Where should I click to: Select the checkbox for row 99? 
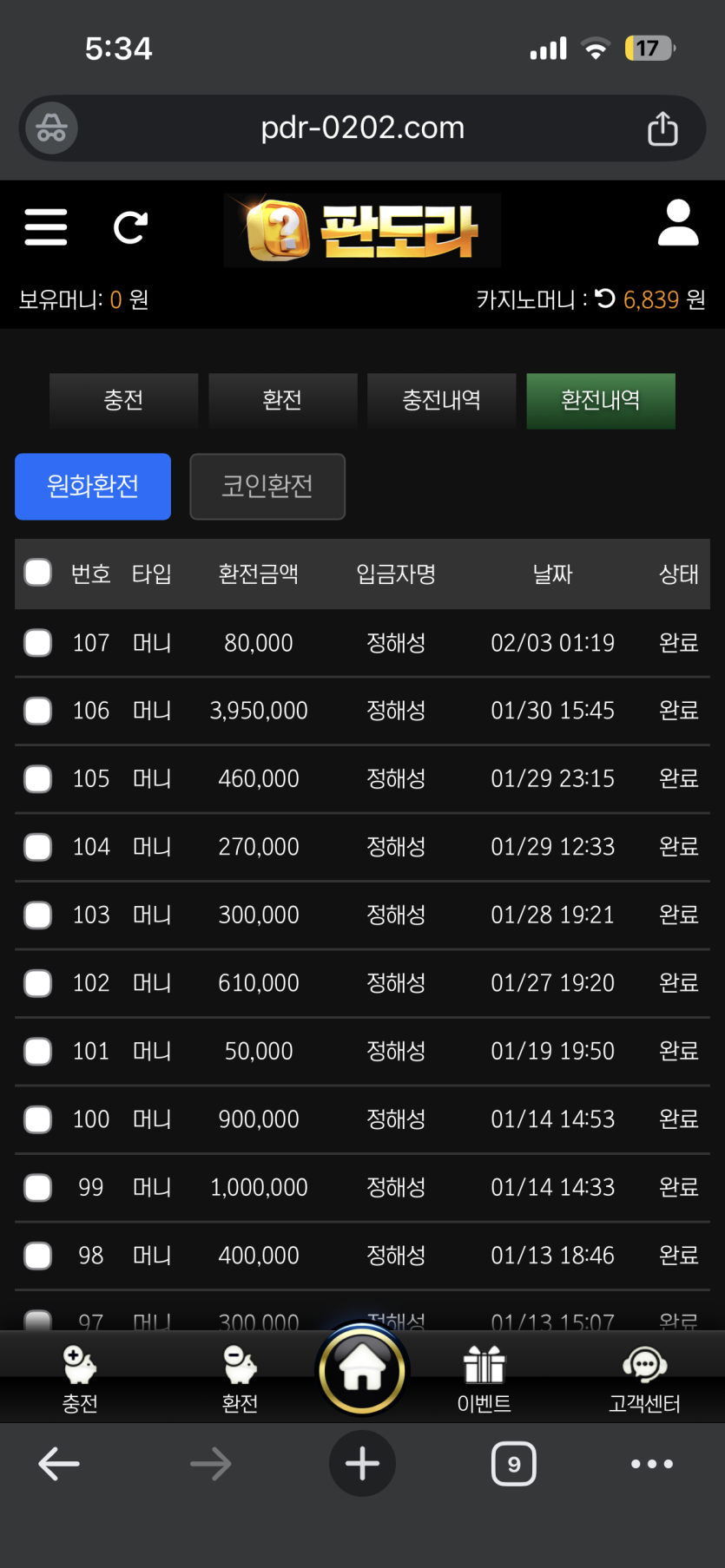coord(38,1187)
